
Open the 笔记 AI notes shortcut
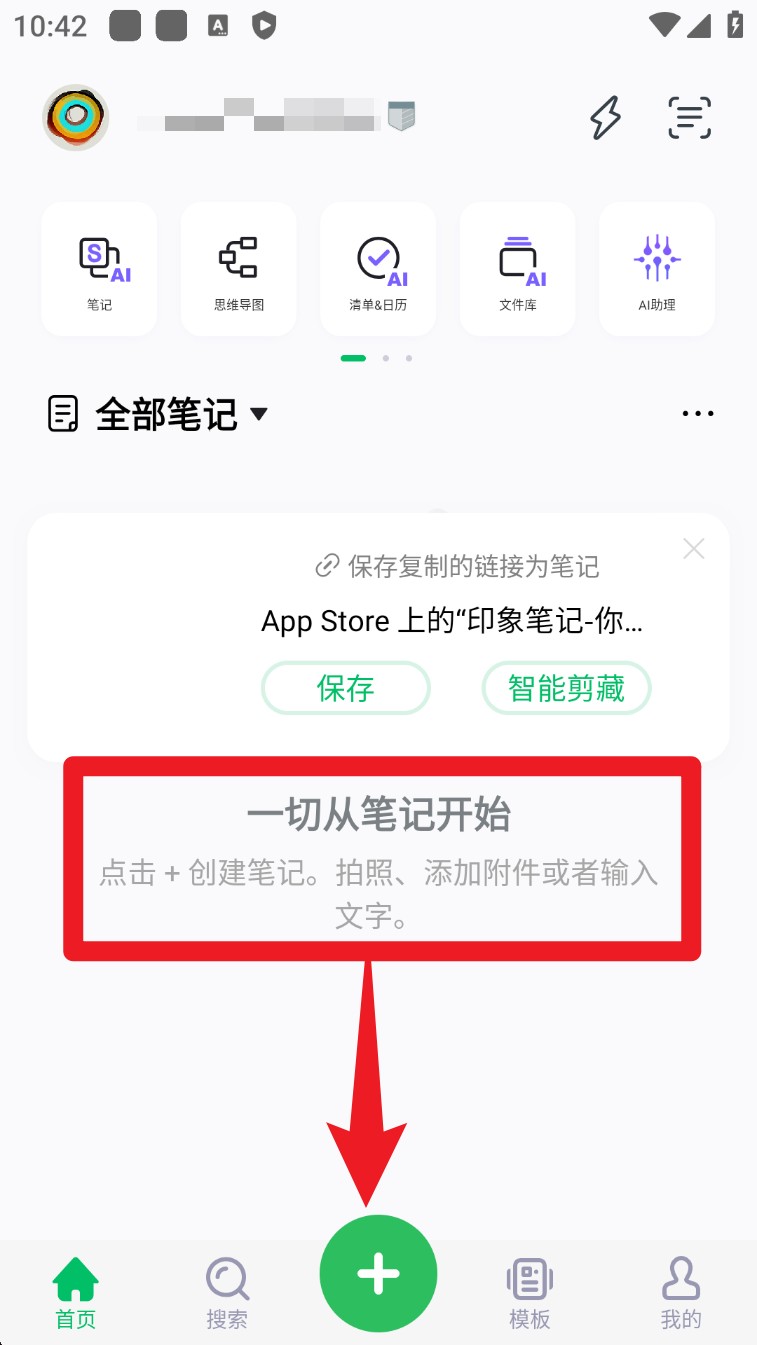click(x=99, y=268)
